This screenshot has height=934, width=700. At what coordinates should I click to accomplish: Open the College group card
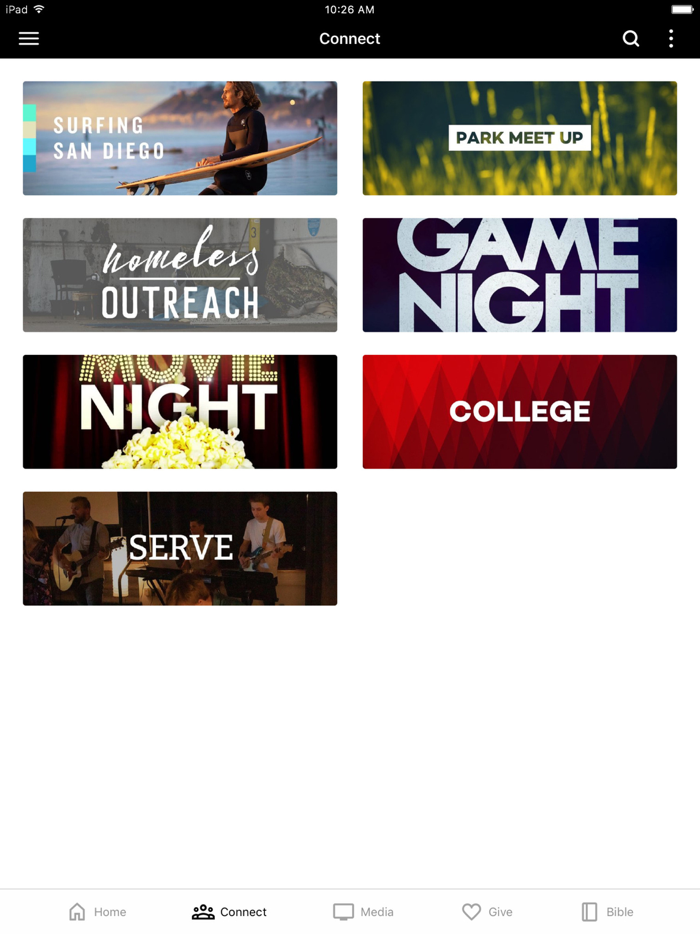click(519, 411)
